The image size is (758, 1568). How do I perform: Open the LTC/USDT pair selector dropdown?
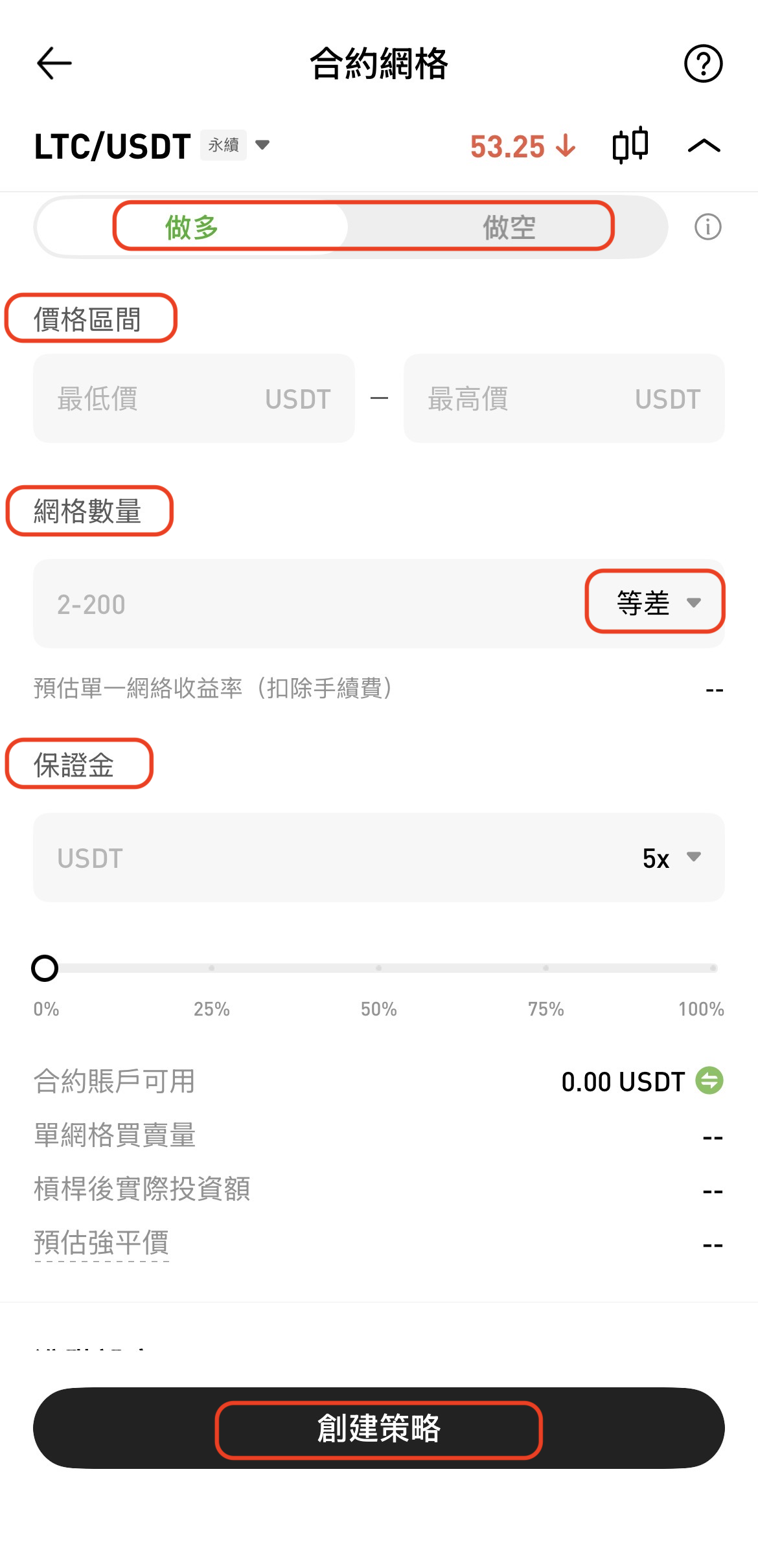[x=262, y=144]
